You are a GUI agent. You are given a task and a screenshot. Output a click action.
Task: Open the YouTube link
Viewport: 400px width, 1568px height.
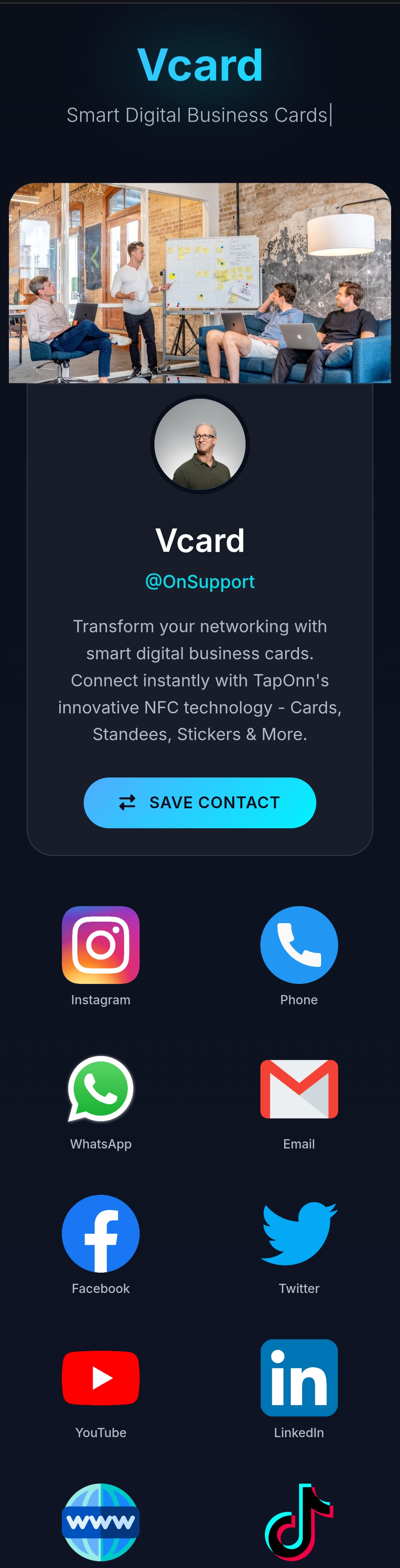coord(101,1378)
